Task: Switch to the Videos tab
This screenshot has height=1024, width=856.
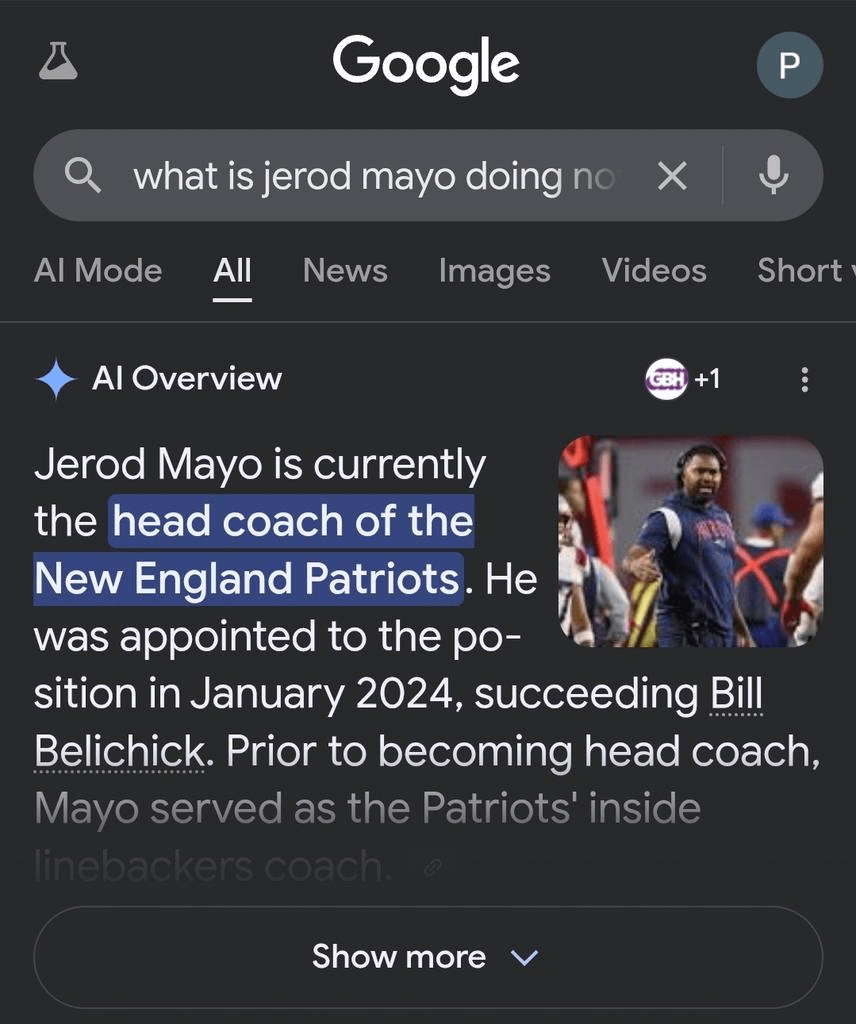Action: tap(654, 270)
